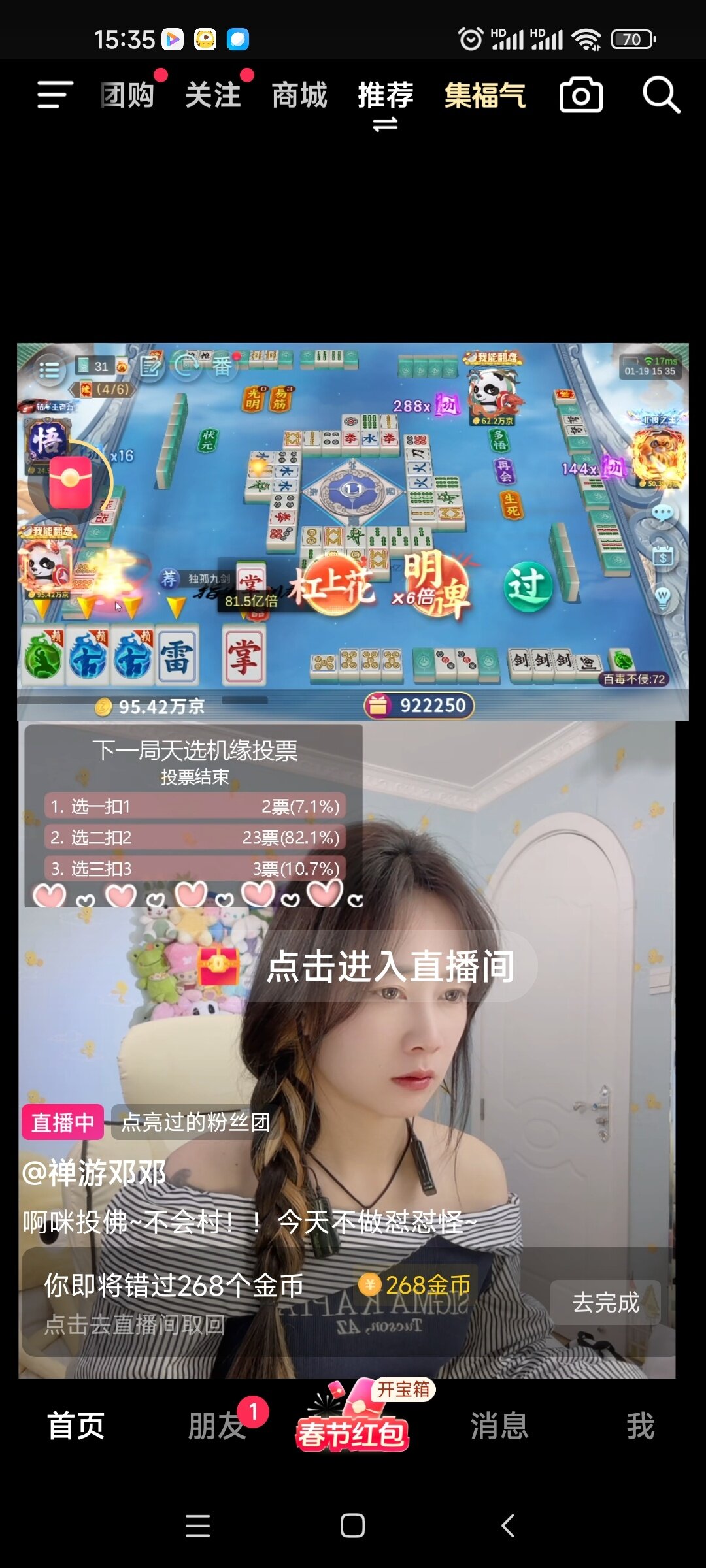
Task: Open the 集福气 event tab
Action: point(485,95)
